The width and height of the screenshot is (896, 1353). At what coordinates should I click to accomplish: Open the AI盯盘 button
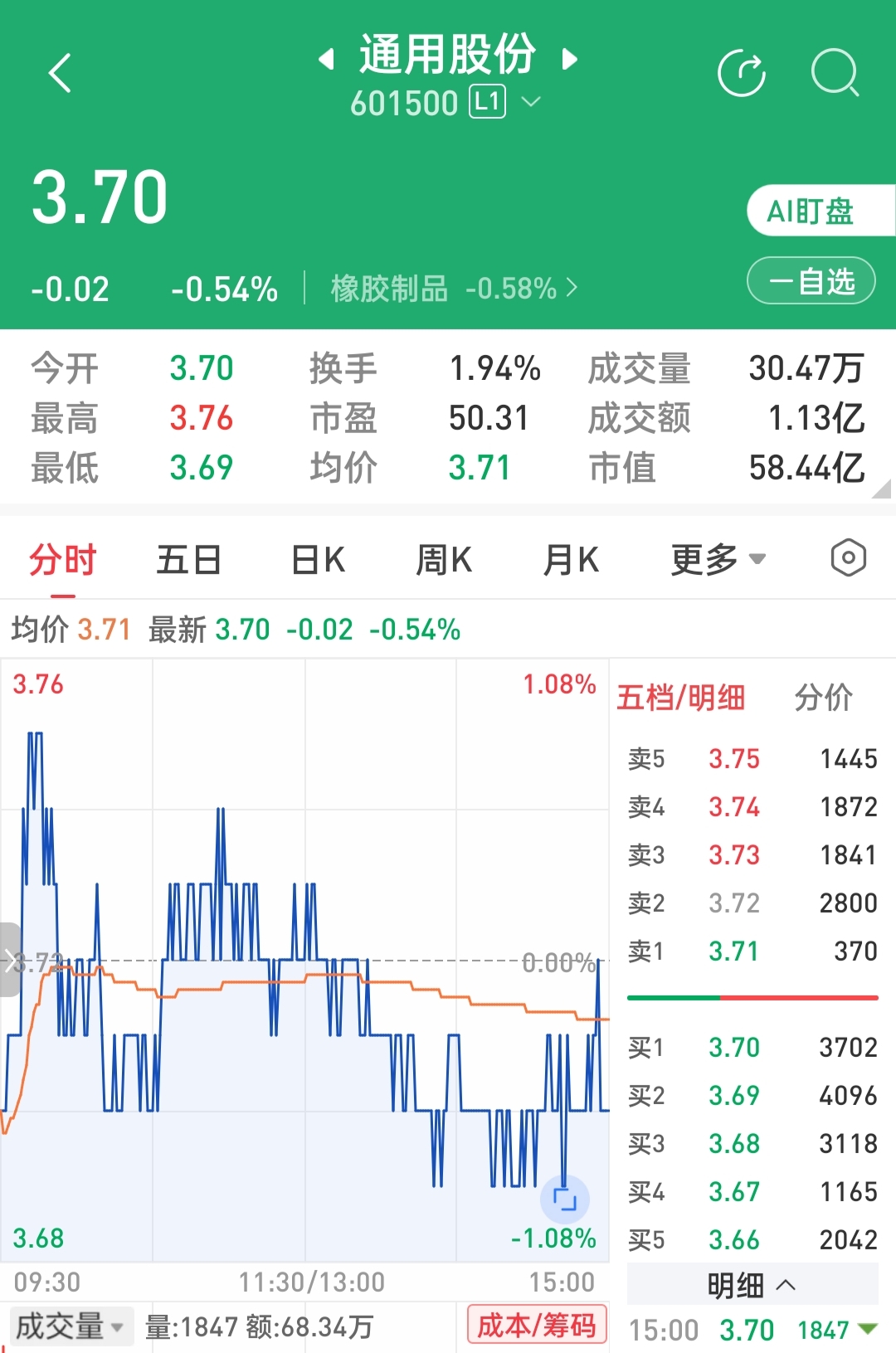[821, 211]
